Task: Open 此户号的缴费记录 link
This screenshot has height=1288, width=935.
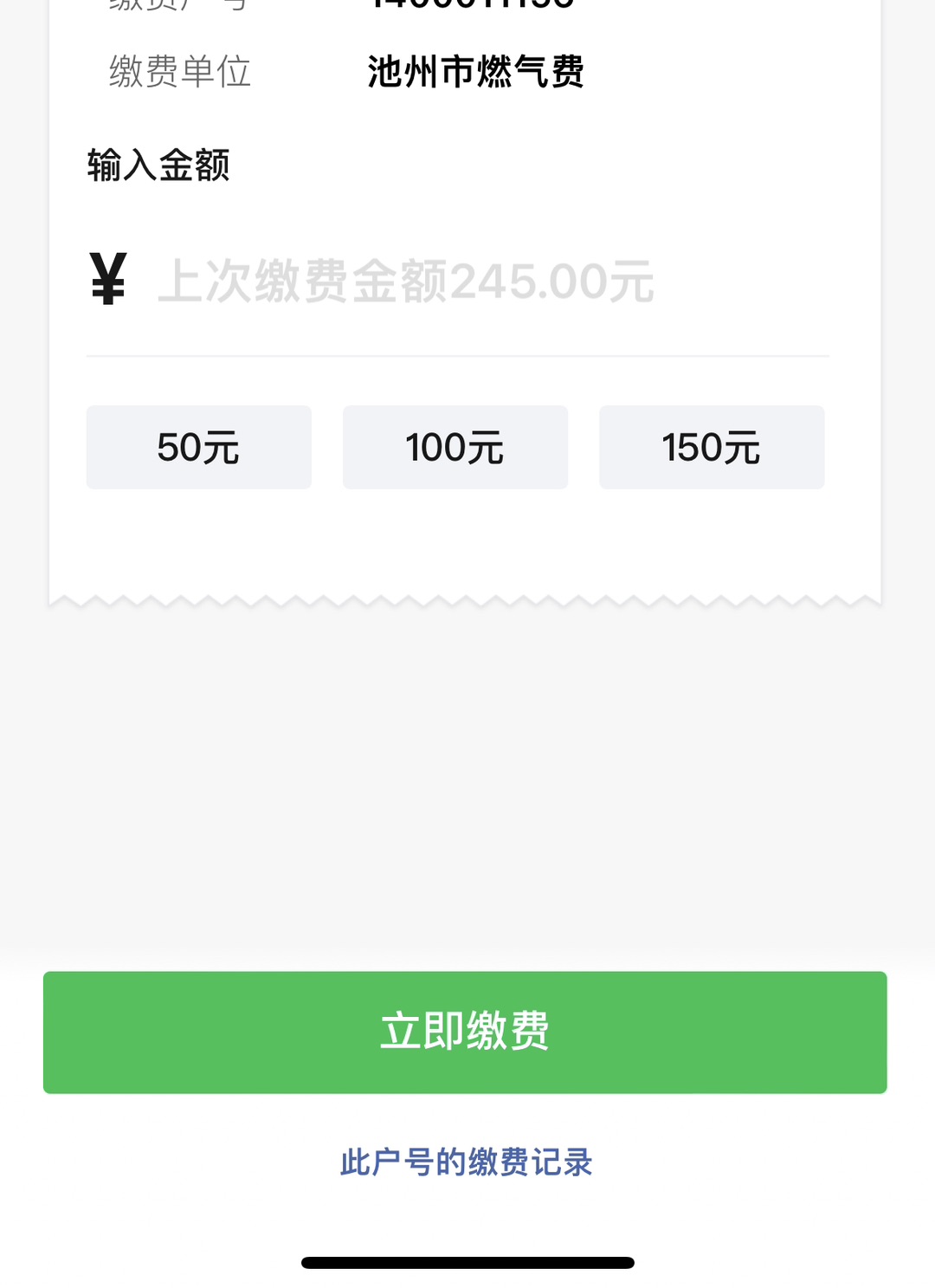Action: tap(466, 1162)
